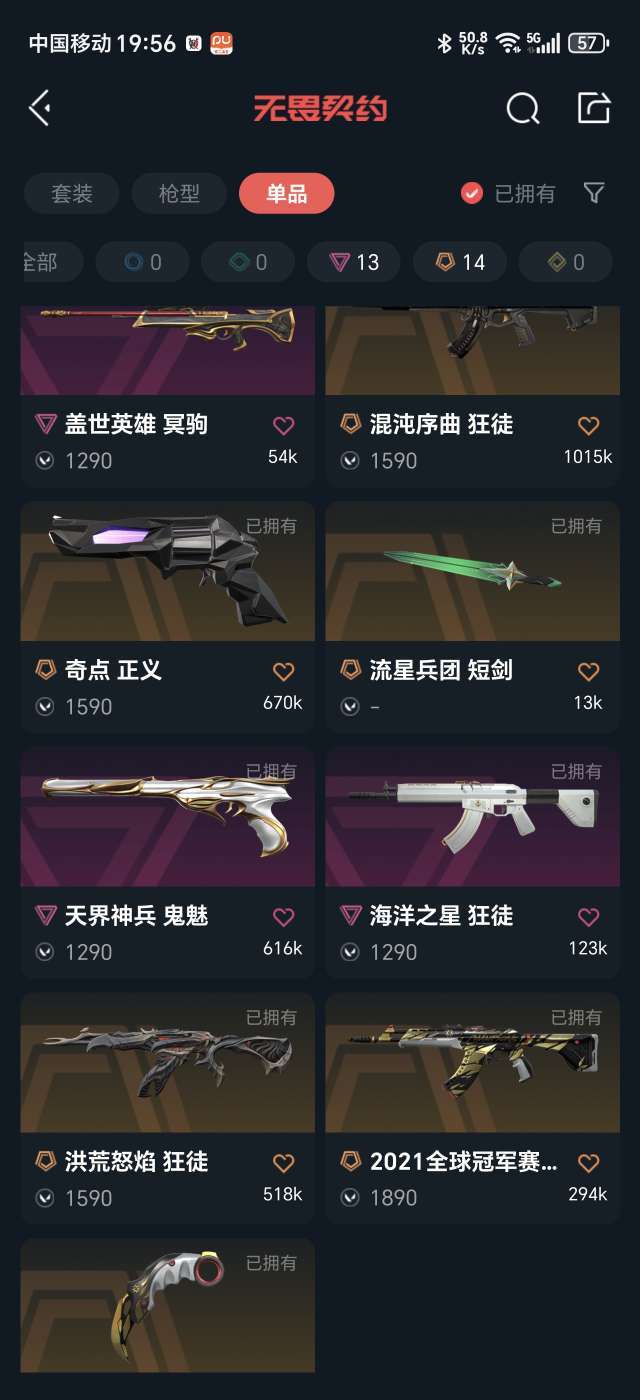
Task: Tap the share icon in the top bar
Action: (x=594, y=108)
